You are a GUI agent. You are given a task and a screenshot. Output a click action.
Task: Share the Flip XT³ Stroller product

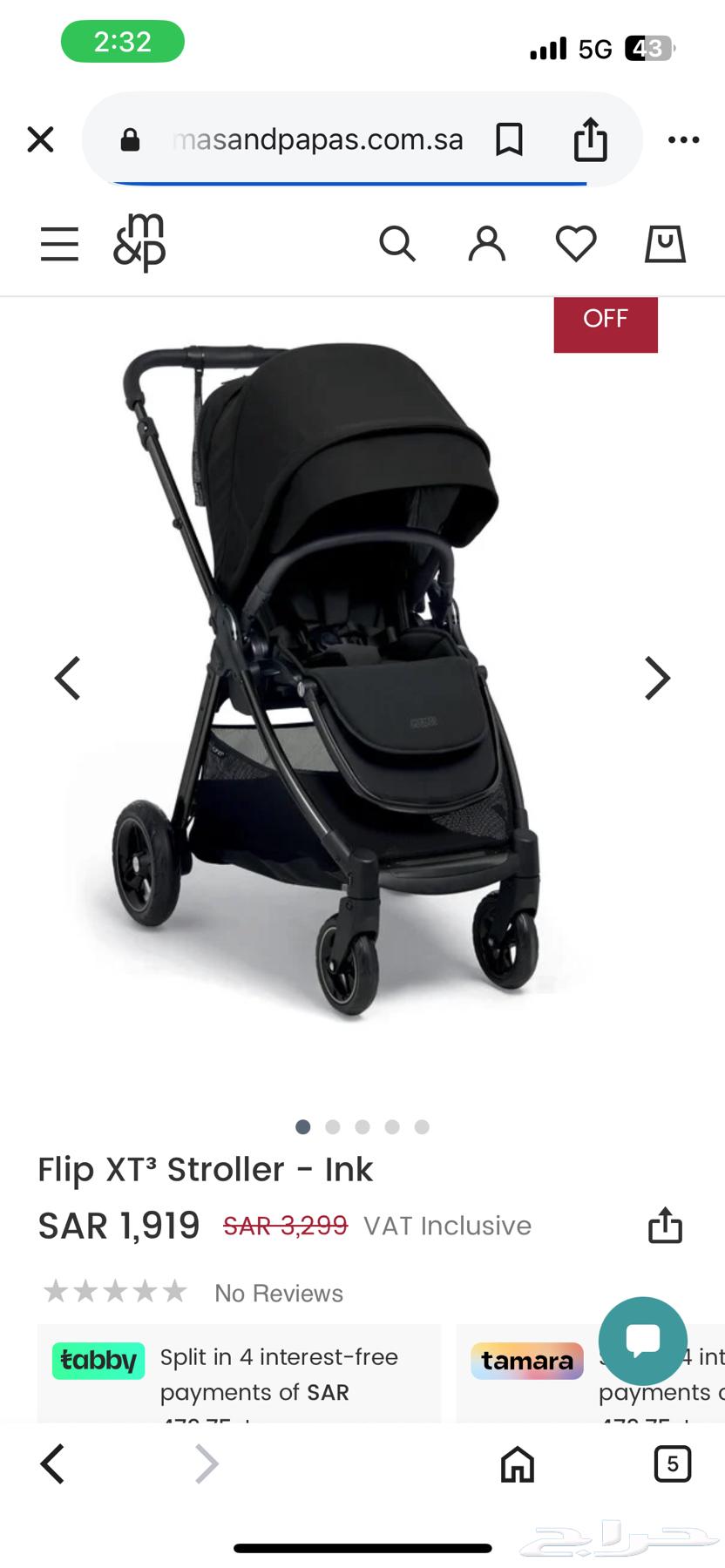coord(665,1225)
